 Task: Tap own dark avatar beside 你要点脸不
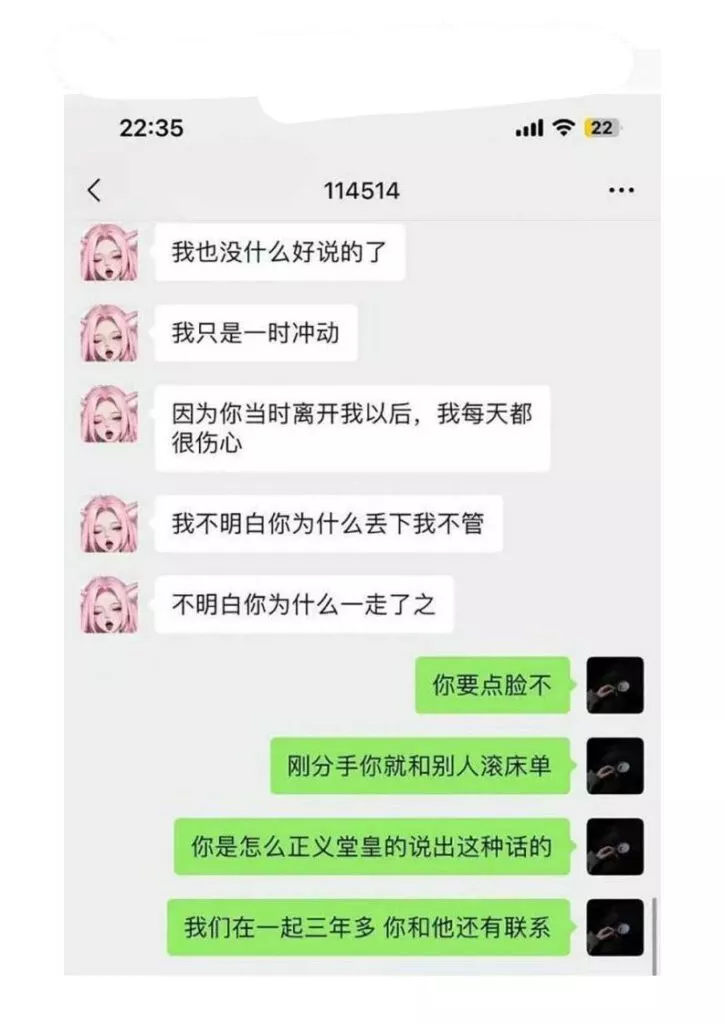(x=614, y=685)
